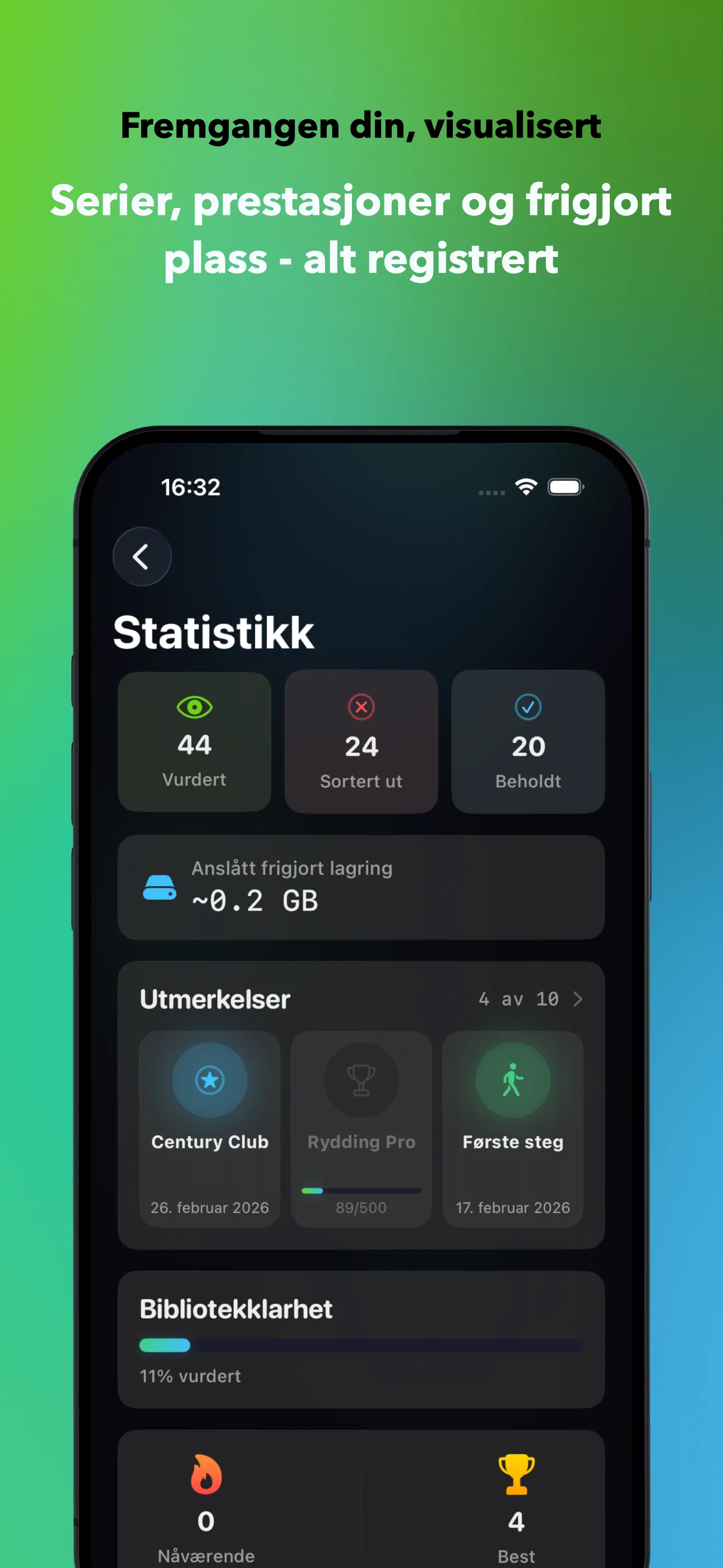Select the red X icon above Sortert ut
Viewport: 723px width, 1568px height.
click(361, 707)
